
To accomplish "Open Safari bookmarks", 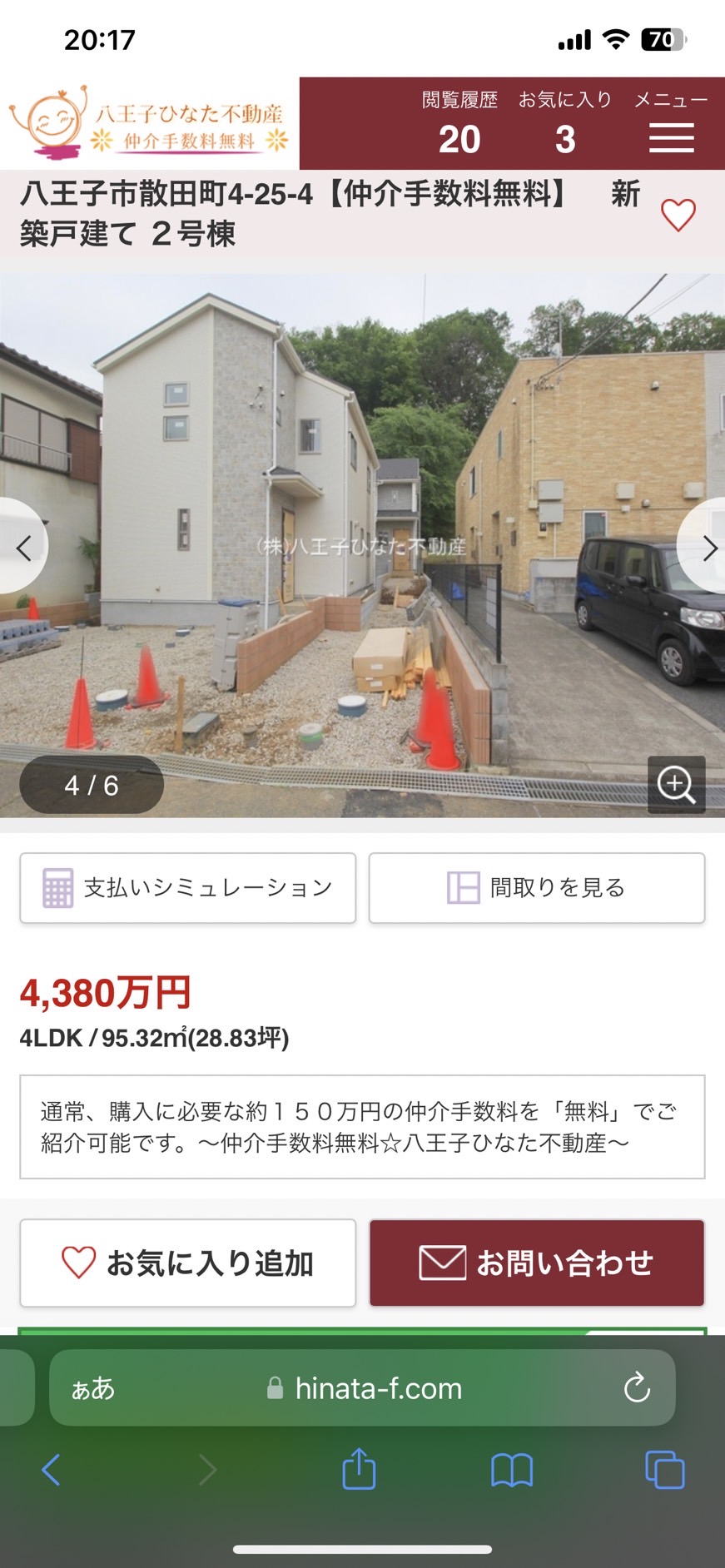I will coord(511,1470).
